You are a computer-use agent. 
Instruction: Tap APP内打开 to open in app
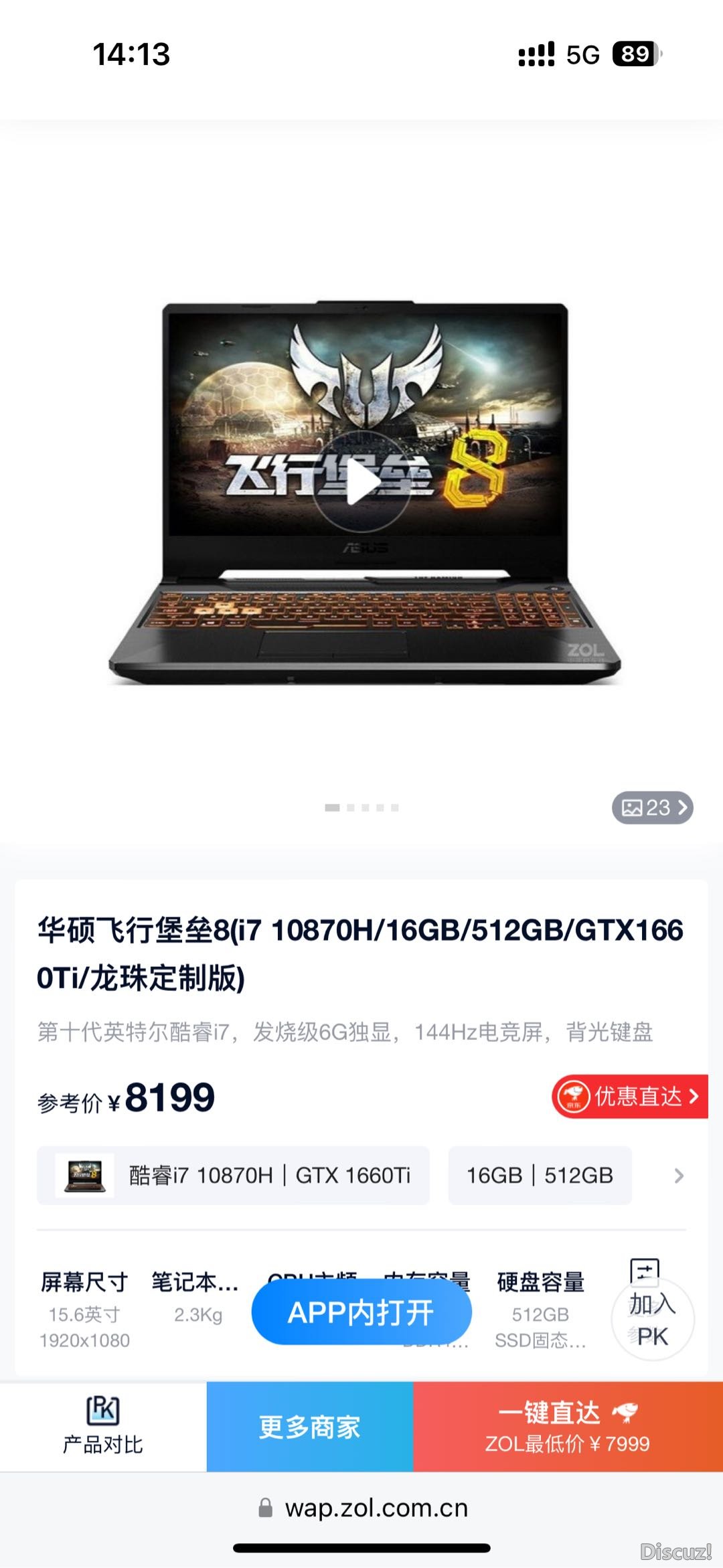pyautogui.click(x=361, y=1312)
